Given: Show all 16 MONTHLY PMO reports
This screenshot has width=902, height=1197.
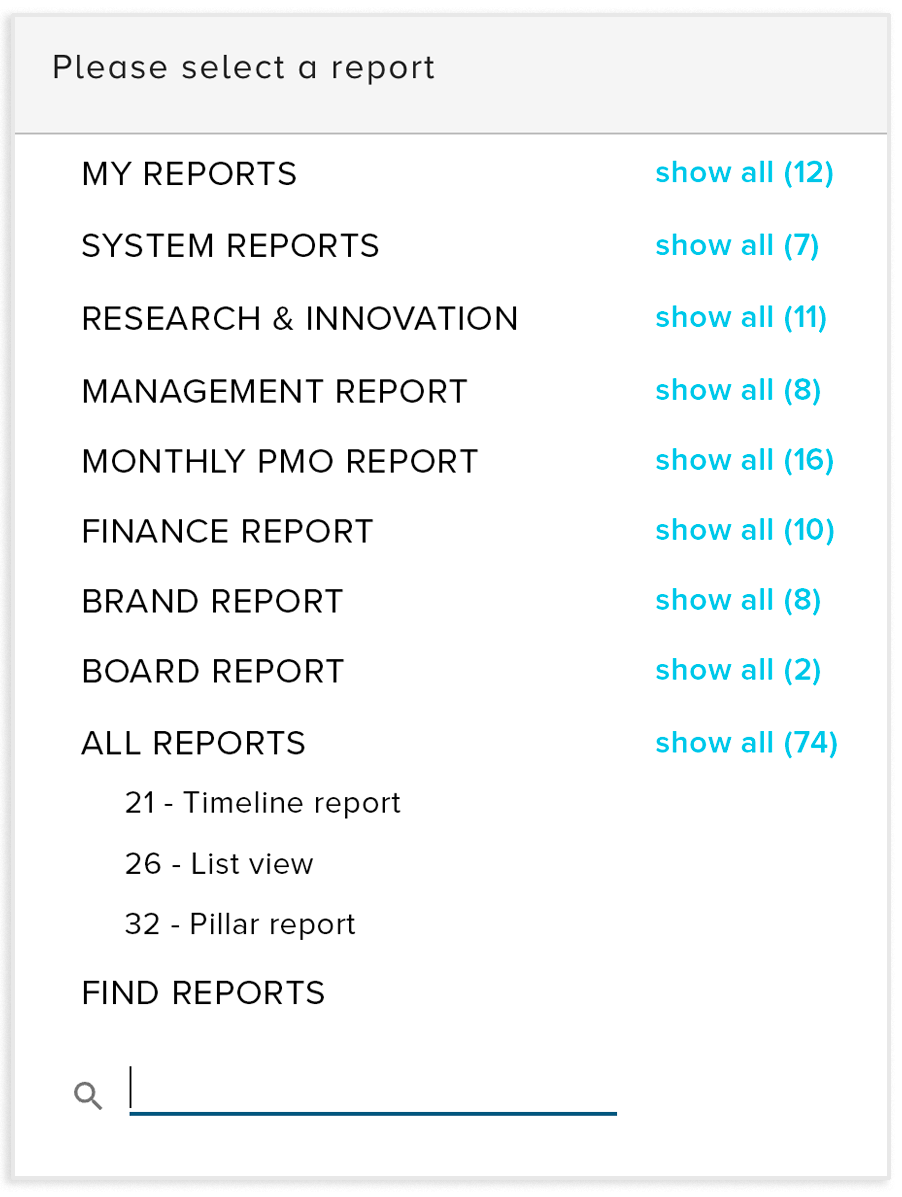Looking at the screenshot, I should [744, 460].
